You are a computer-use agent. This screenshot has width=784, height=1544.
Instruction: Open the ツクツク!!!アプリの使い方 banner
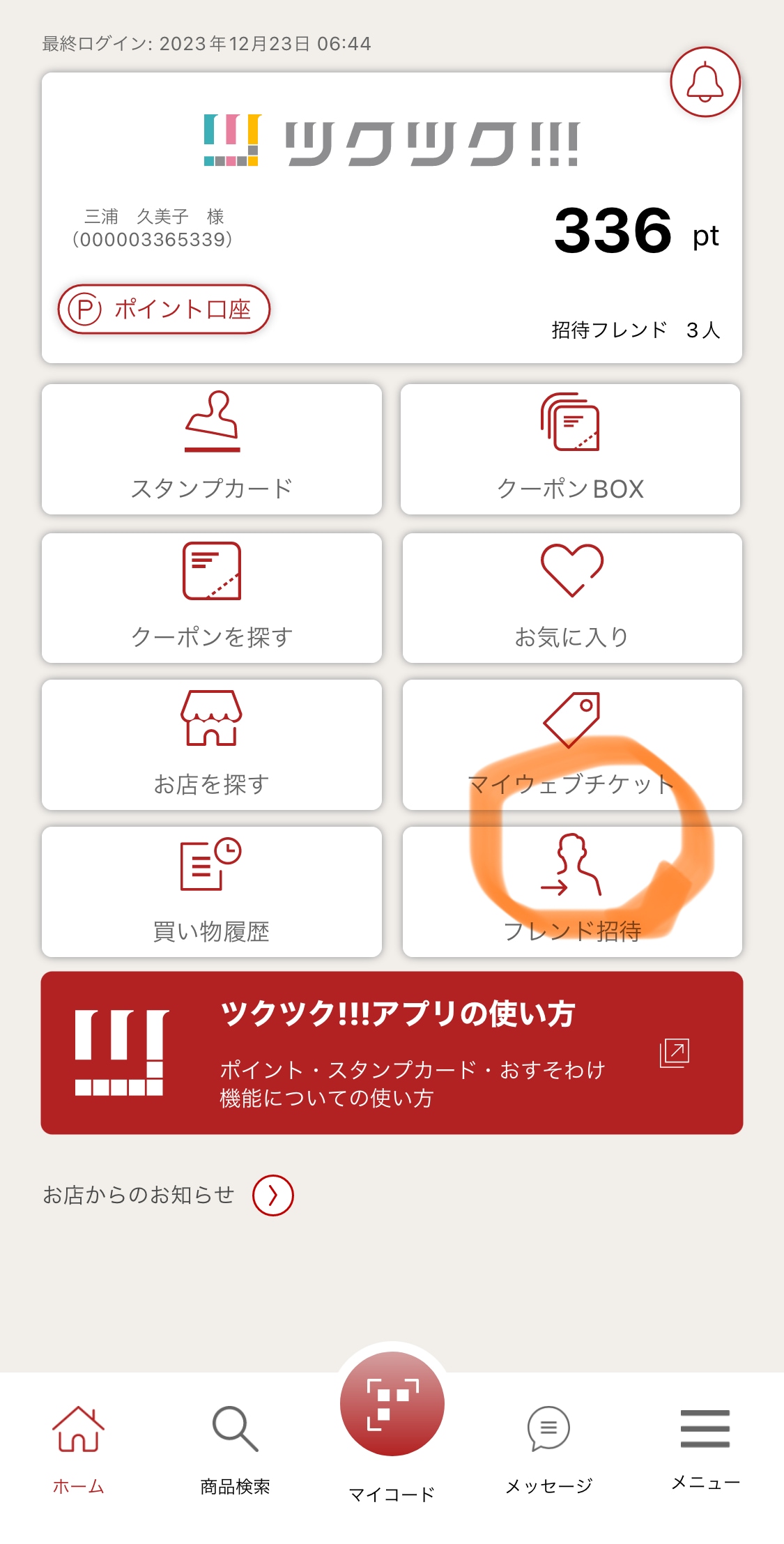(392, 1053)
